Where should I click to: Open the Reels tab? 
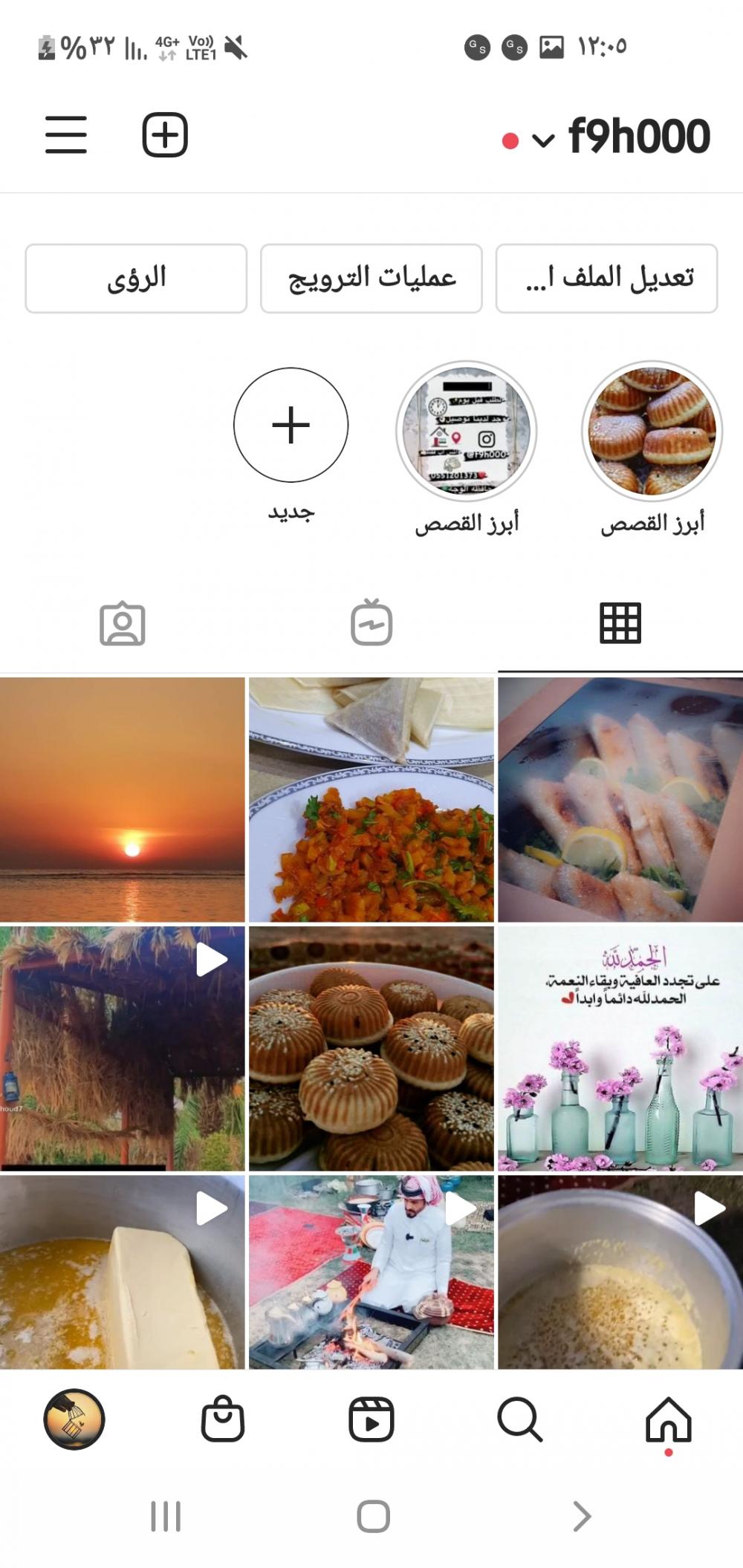tap(371, 1419)
